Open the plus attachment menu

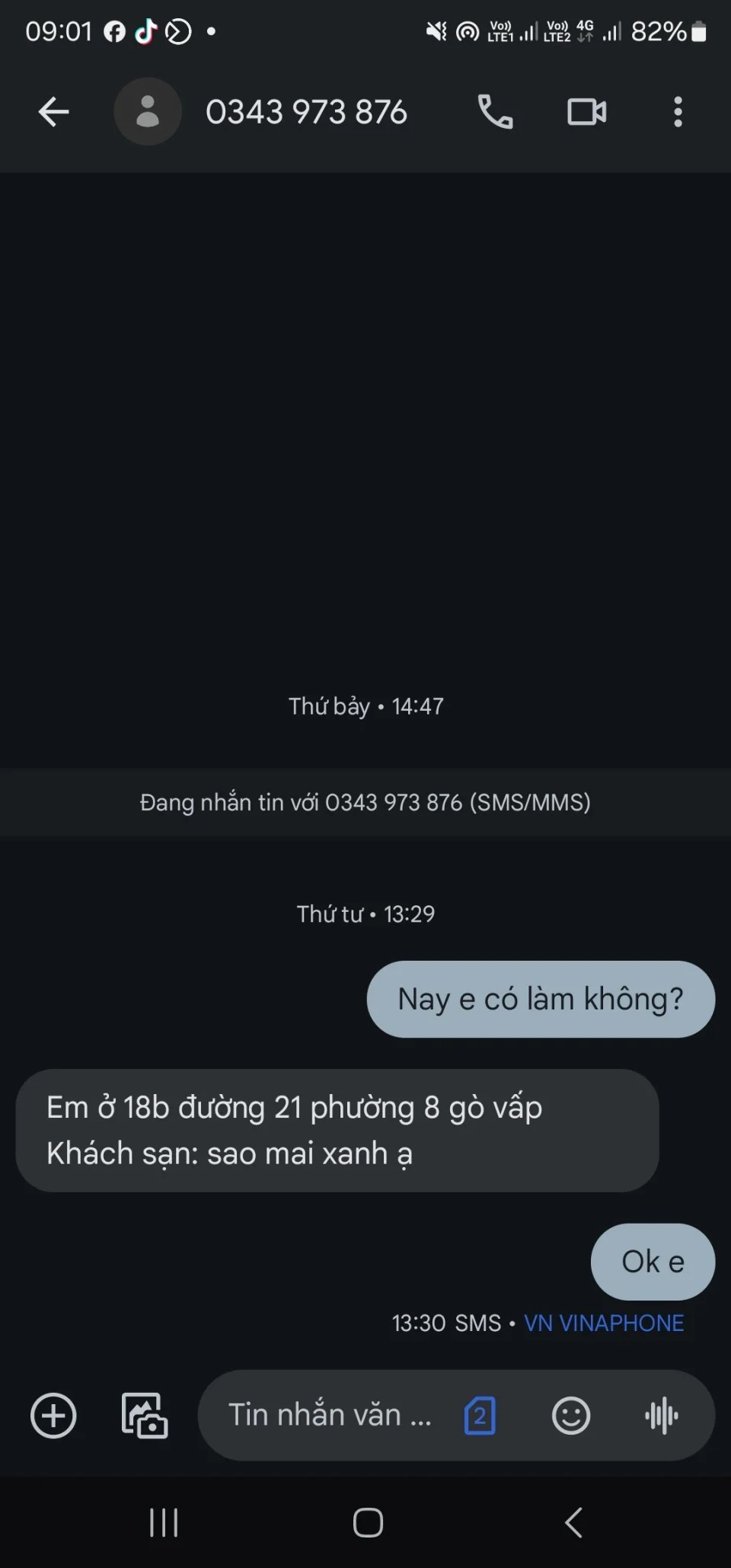[x=53, y=1416]
